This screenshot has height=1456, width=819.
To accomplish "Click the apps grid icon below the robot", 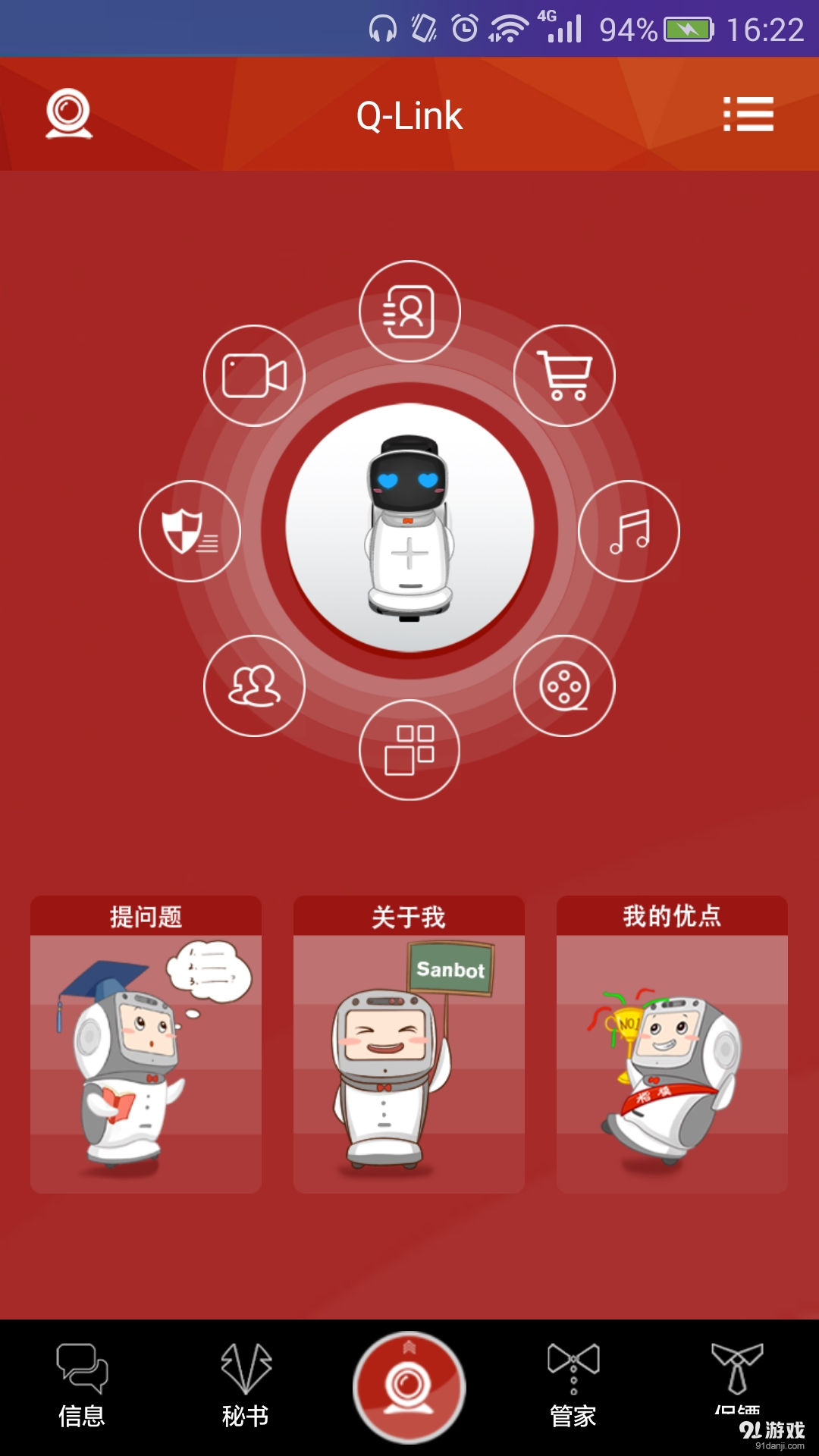I will (x=409, y=749).
